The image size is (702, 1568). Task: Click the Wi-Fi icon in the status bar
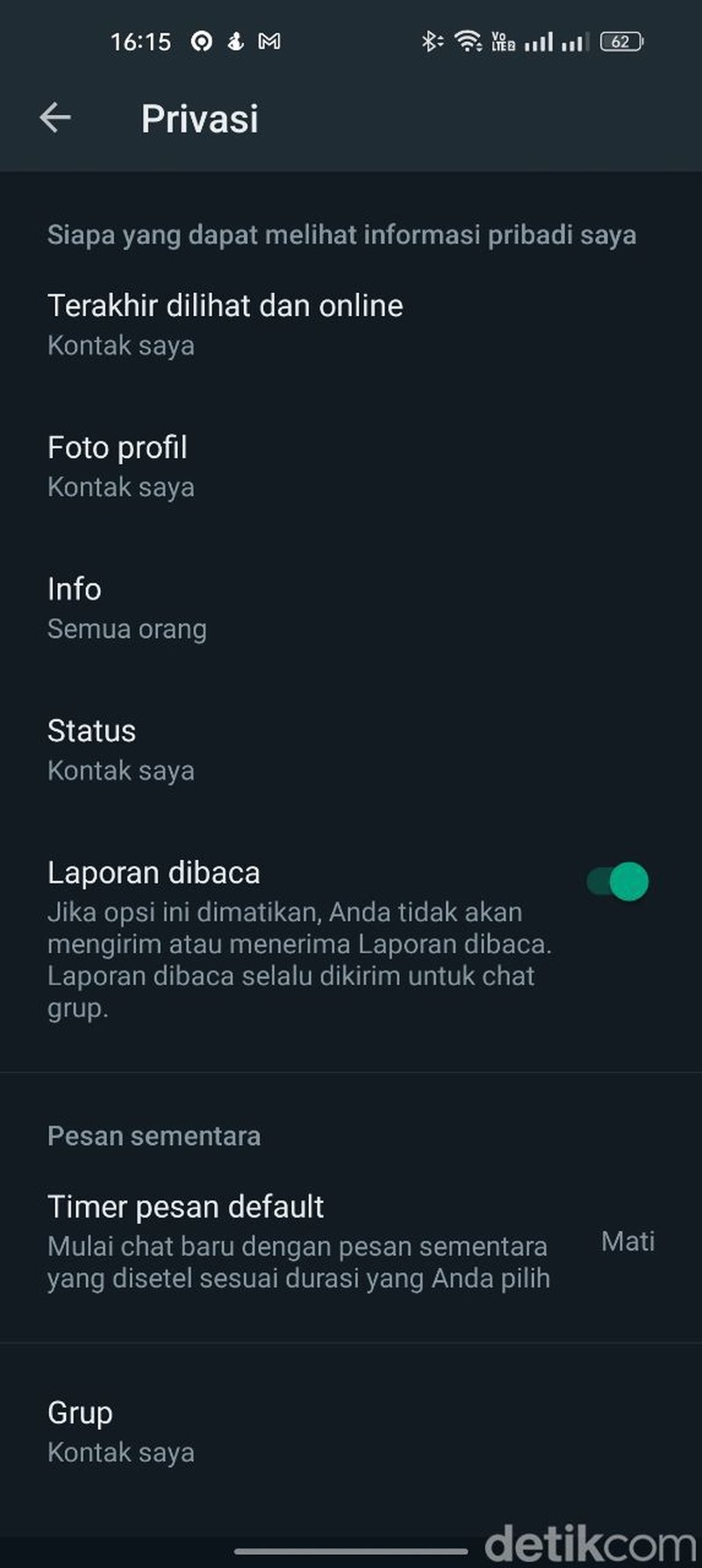click(466, 40)
